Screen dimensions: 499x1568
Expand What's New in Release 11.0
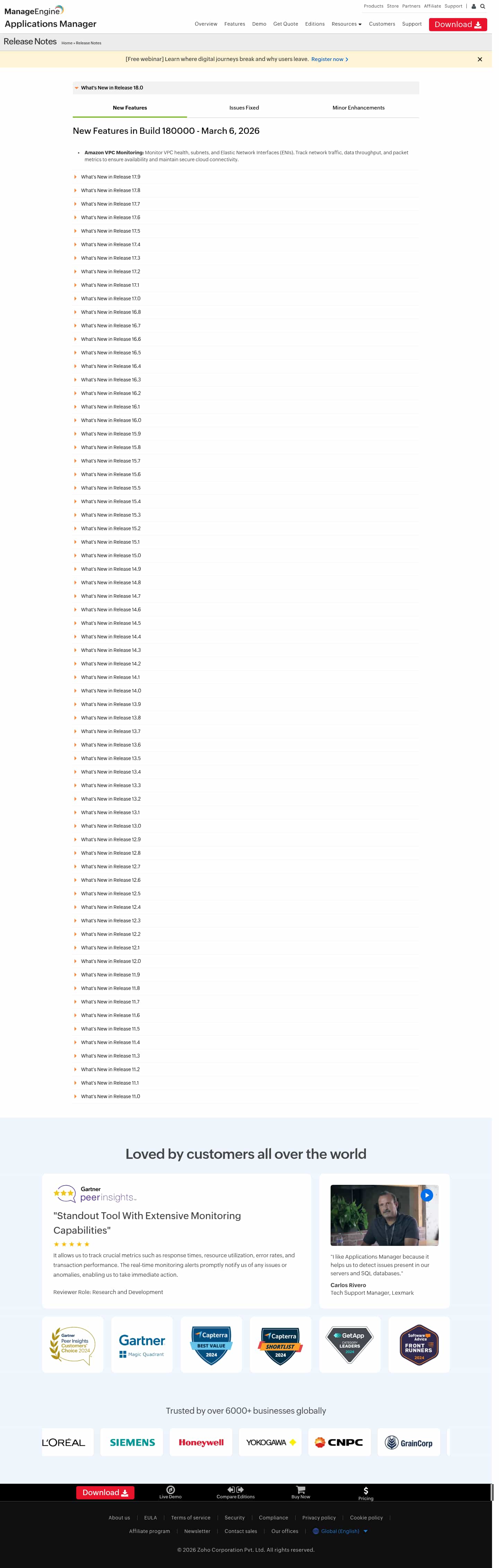pyautogui.click(x=110, y=1097)
